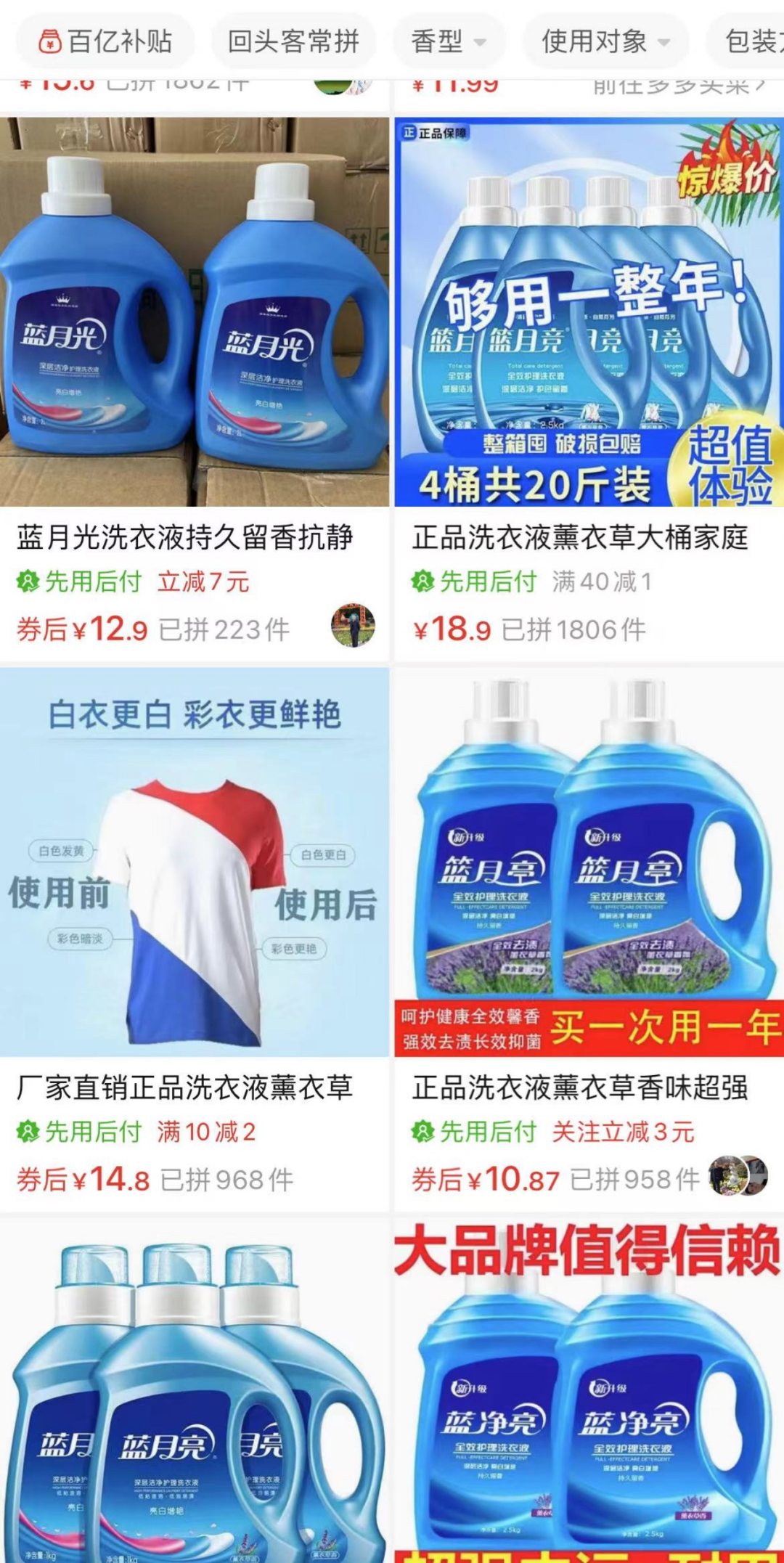Select the 回头客常拼 filter chip

[x=293, y=41]
